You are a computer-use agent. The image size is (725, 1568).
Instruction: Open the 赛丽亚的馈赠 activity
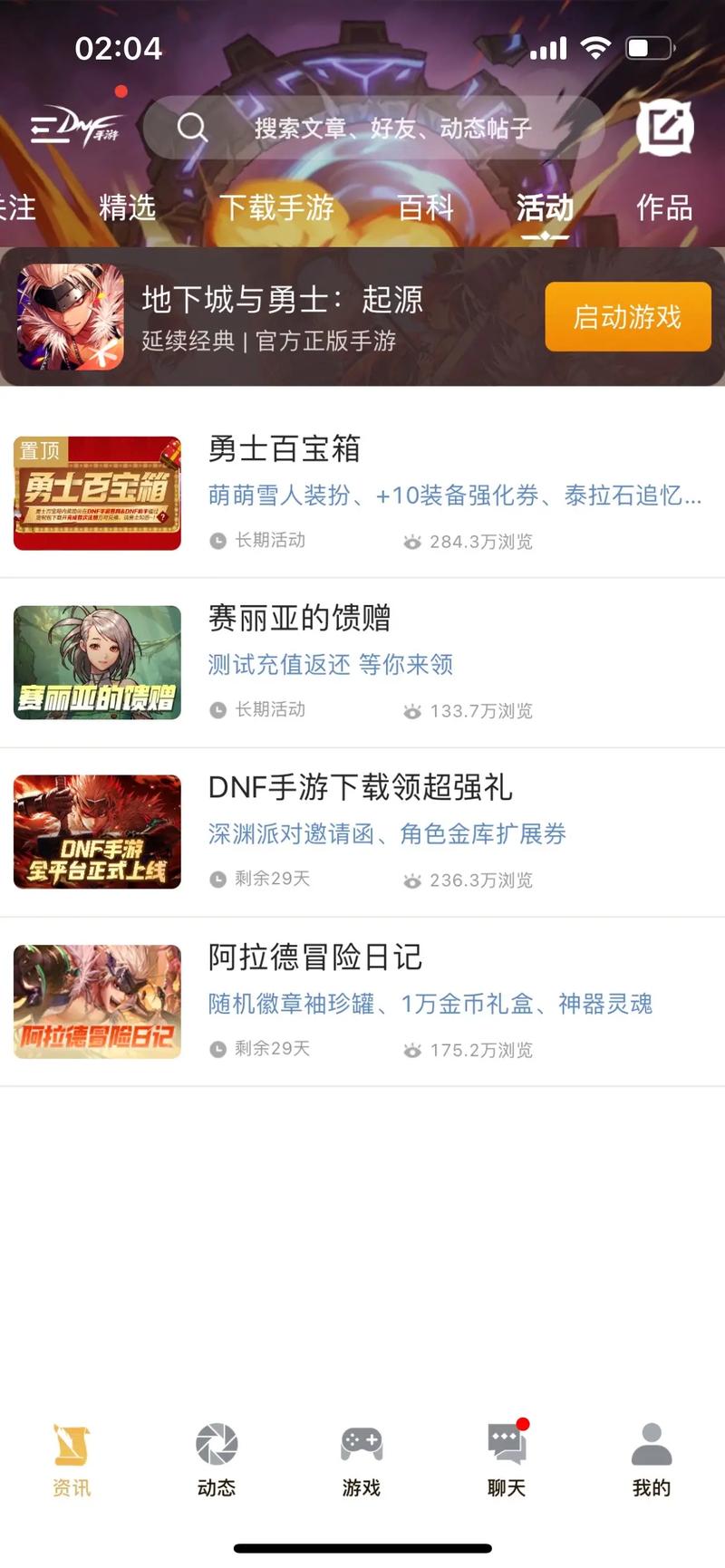pyautogui.click(x=362, y=662)
